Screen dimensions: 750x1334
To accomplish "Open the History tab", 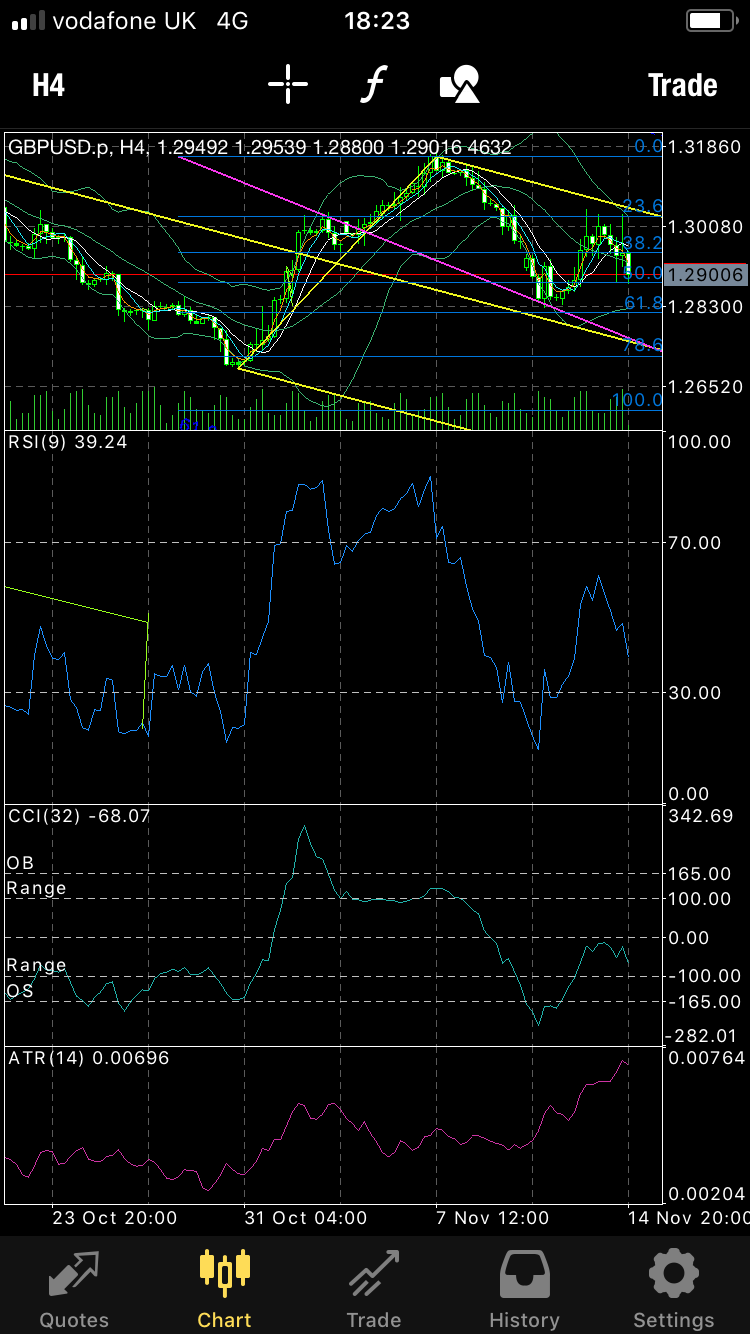I will click(x=524, y=1288).
